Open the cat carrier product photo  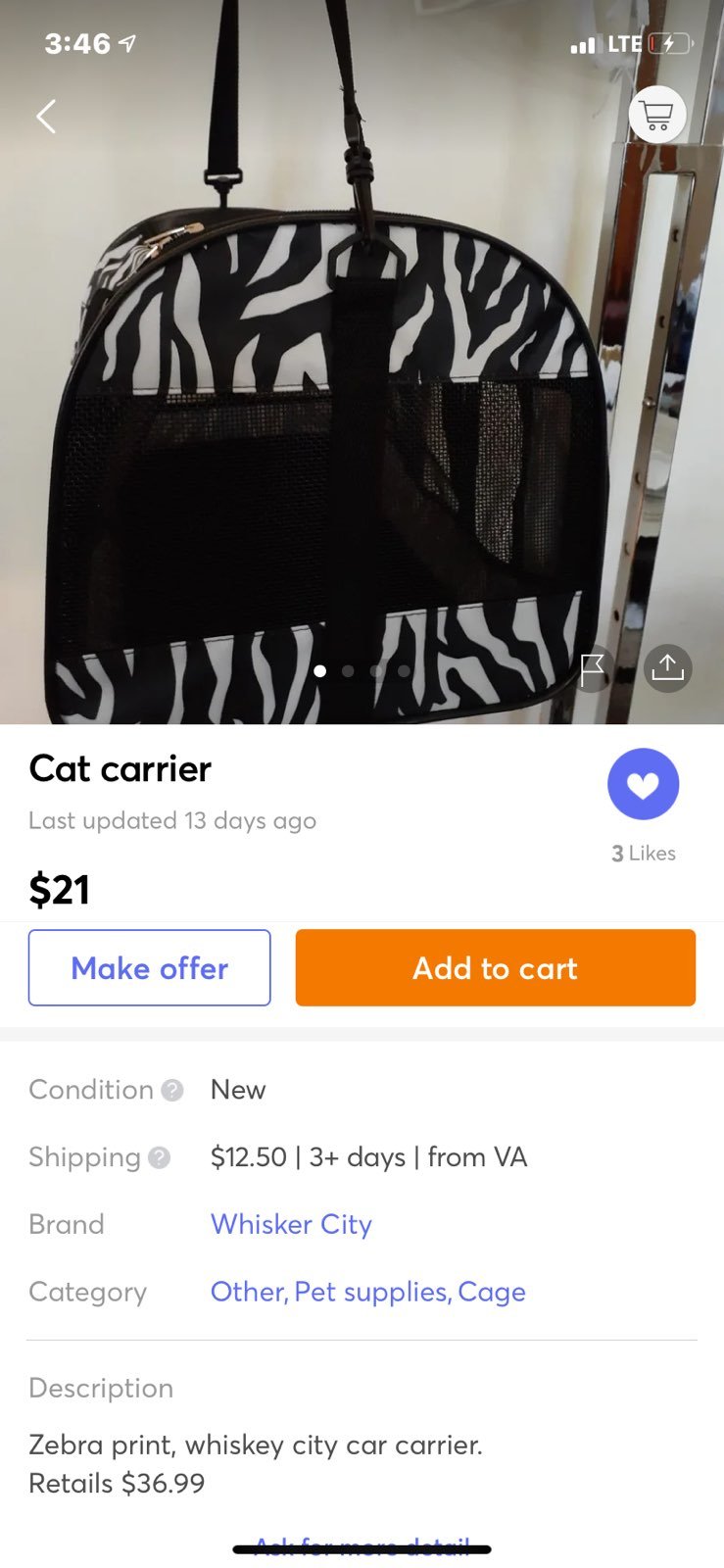[362, 392]
